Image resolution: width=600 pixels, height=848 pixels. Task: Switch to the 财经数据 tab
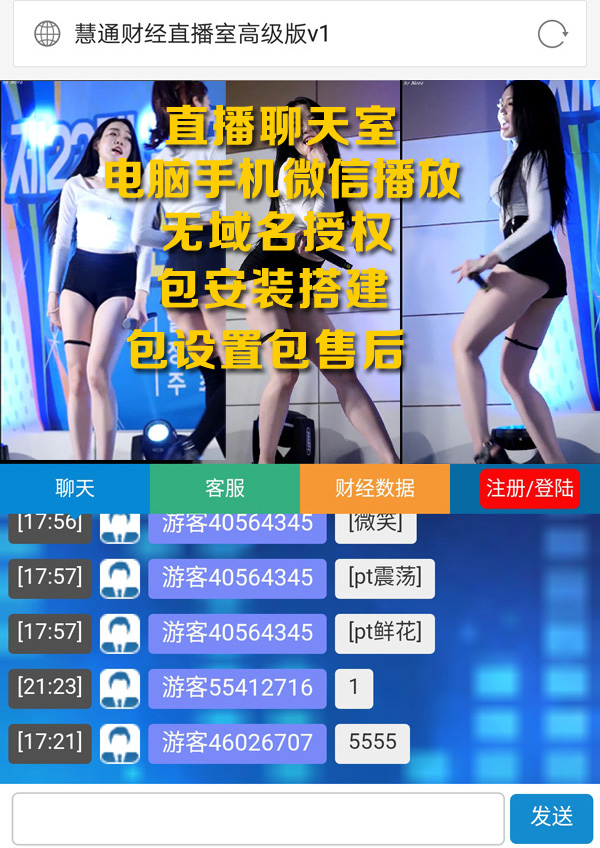375,488
